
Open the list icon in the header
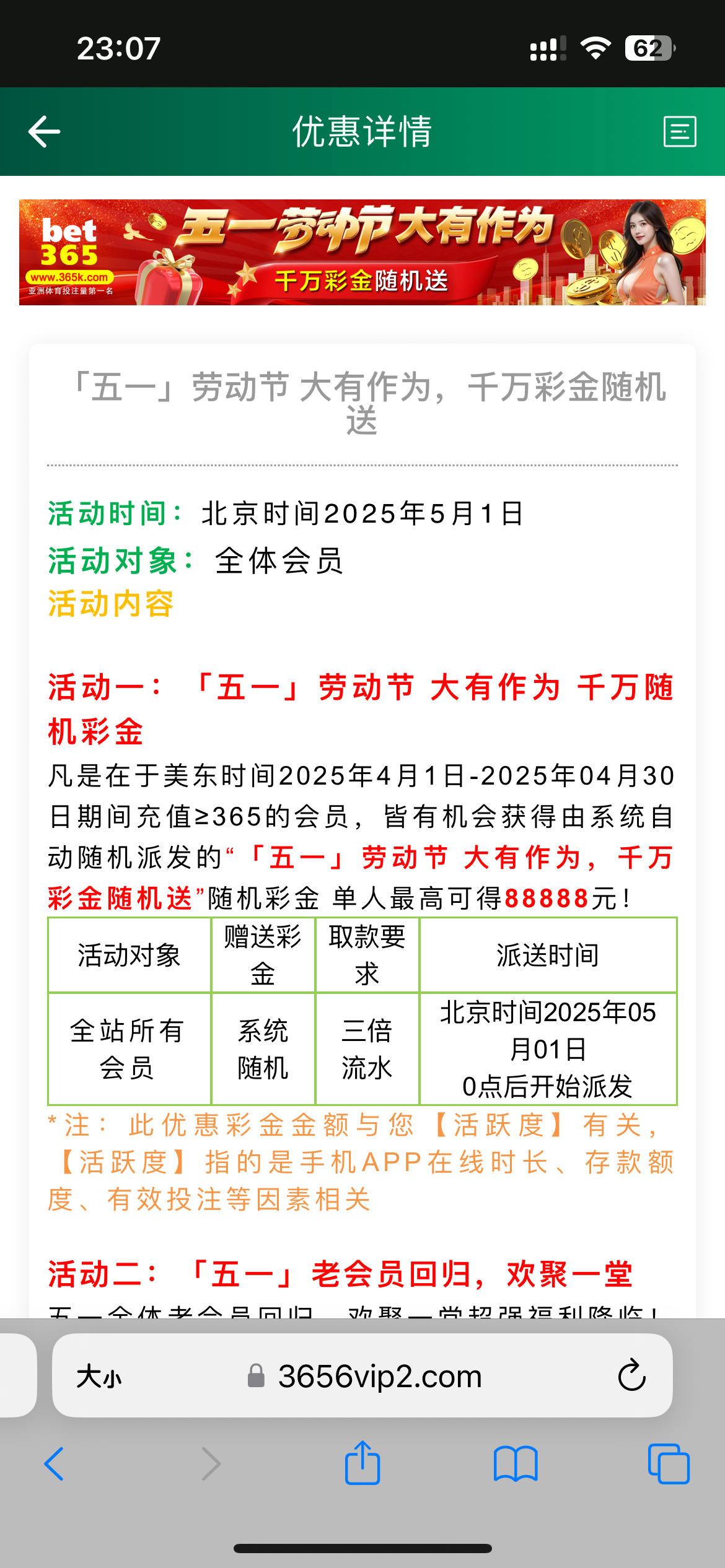pos(680,131)
